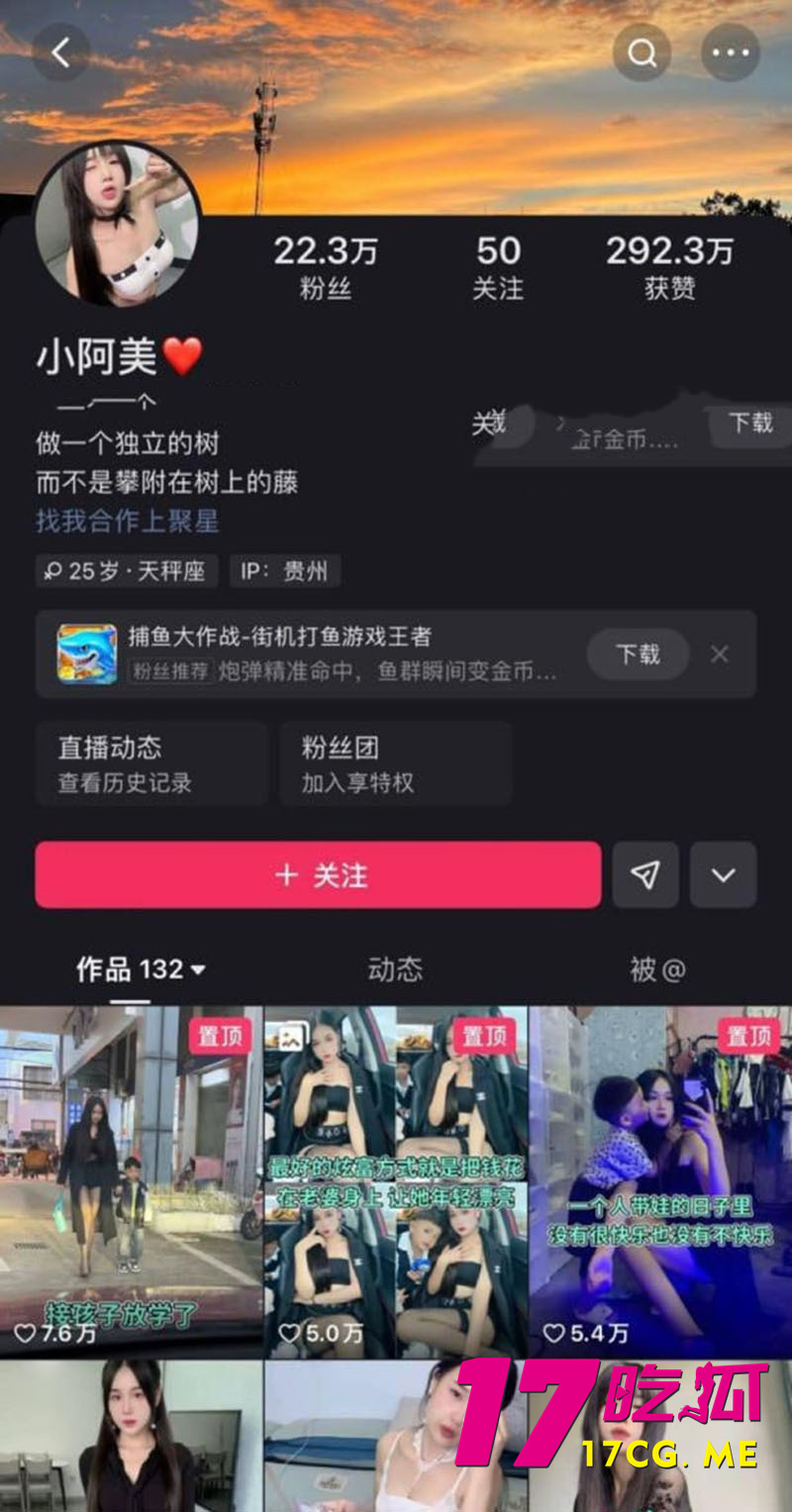
Task: Open the IP: 贵州 location expander
Action: tap(285, 571)
